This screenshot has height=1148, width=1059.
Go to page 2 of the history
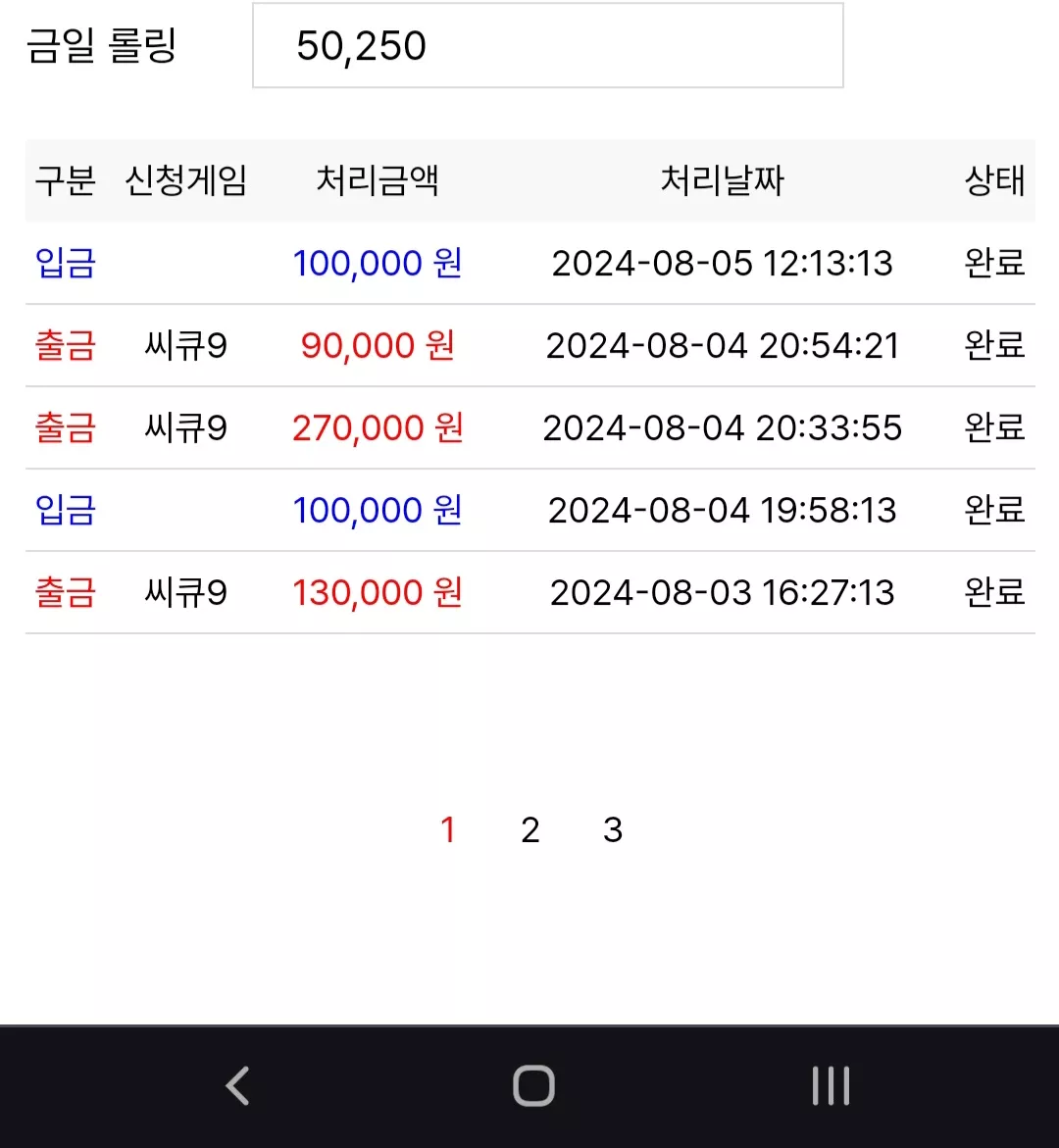pos(530,829)
